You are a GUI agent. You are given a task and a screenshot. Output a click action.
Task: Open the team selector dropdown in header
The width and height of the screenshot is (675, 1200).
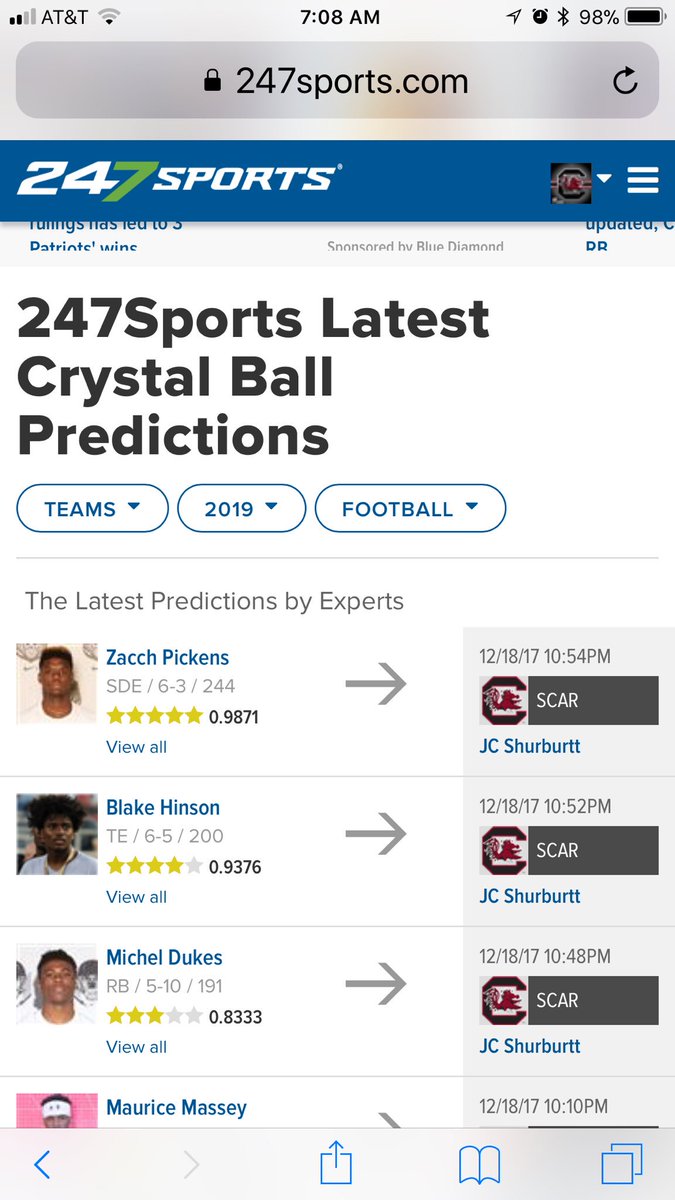coord(581,180)
